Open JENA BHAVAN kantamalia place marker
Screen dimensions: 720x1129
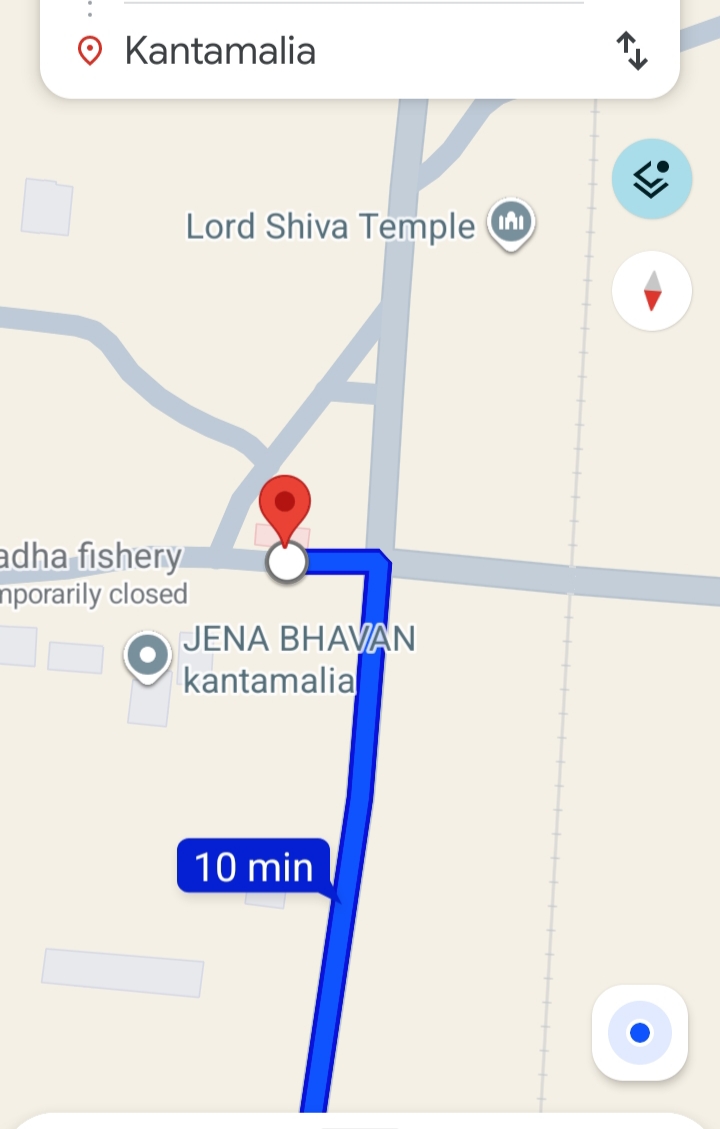(x=149, y=657)
